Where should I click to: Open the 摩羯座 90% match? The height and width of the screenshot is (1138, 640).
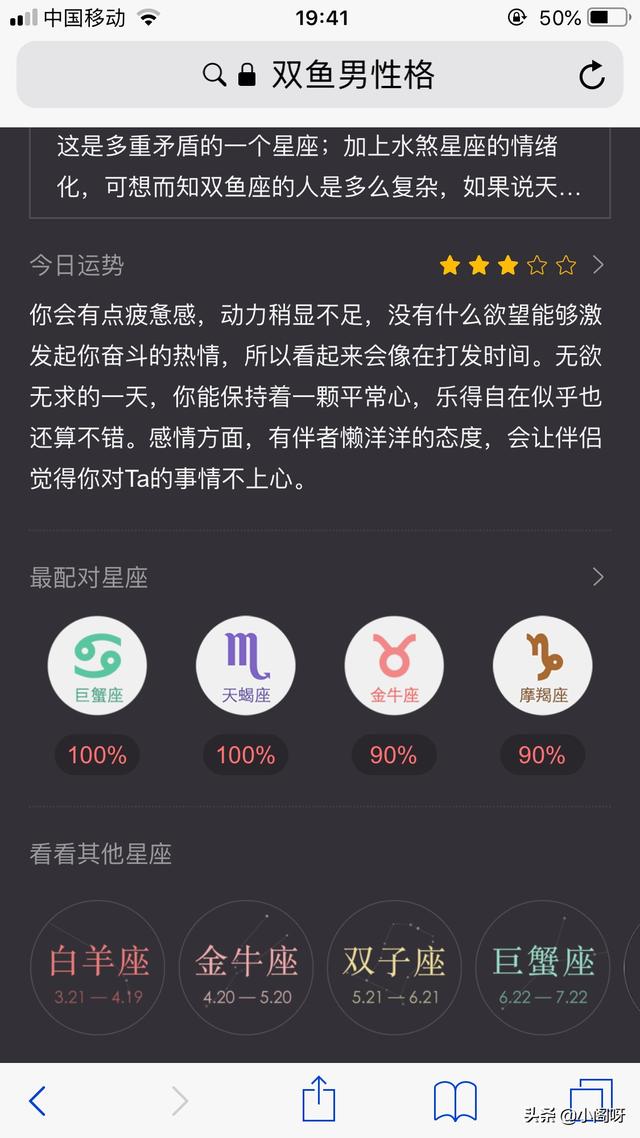tap(542, 665)
